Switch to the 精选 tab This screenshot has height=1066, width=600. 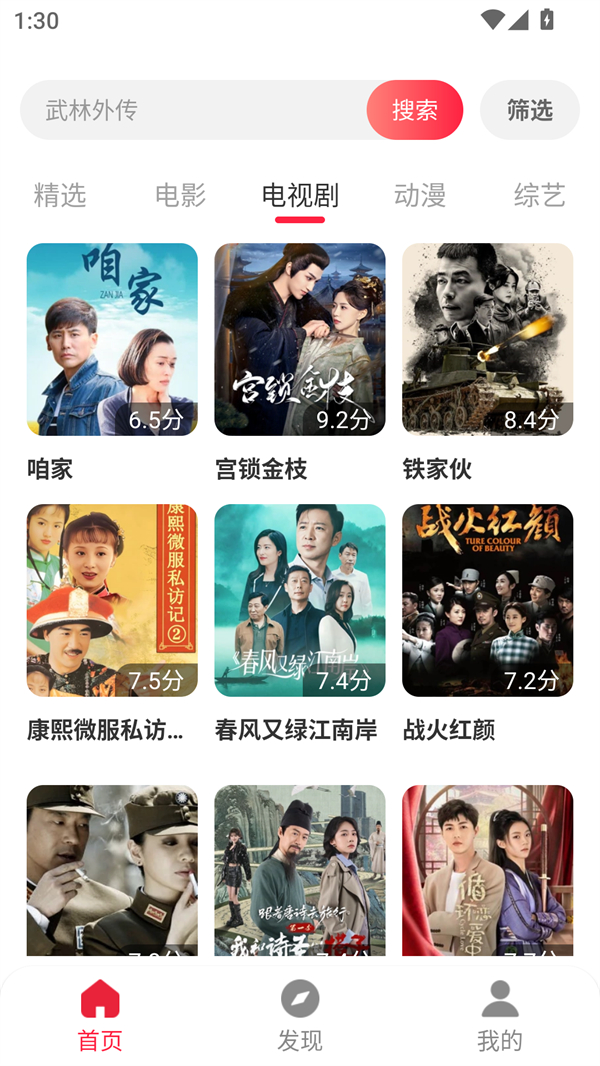pos(60,195)
